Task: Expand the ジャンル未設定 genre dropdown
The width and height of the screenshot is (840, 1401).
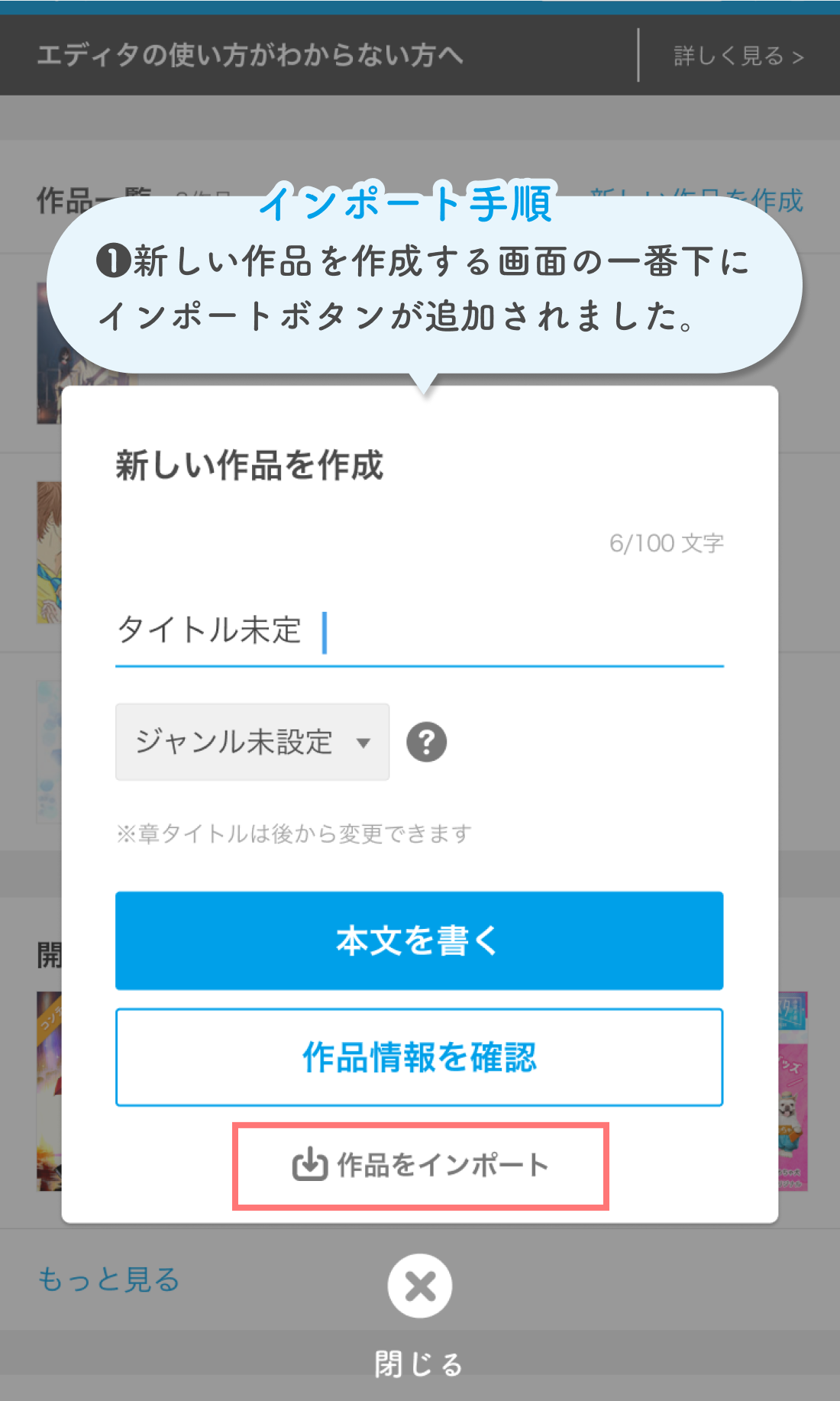Action: tap(252, 742)
